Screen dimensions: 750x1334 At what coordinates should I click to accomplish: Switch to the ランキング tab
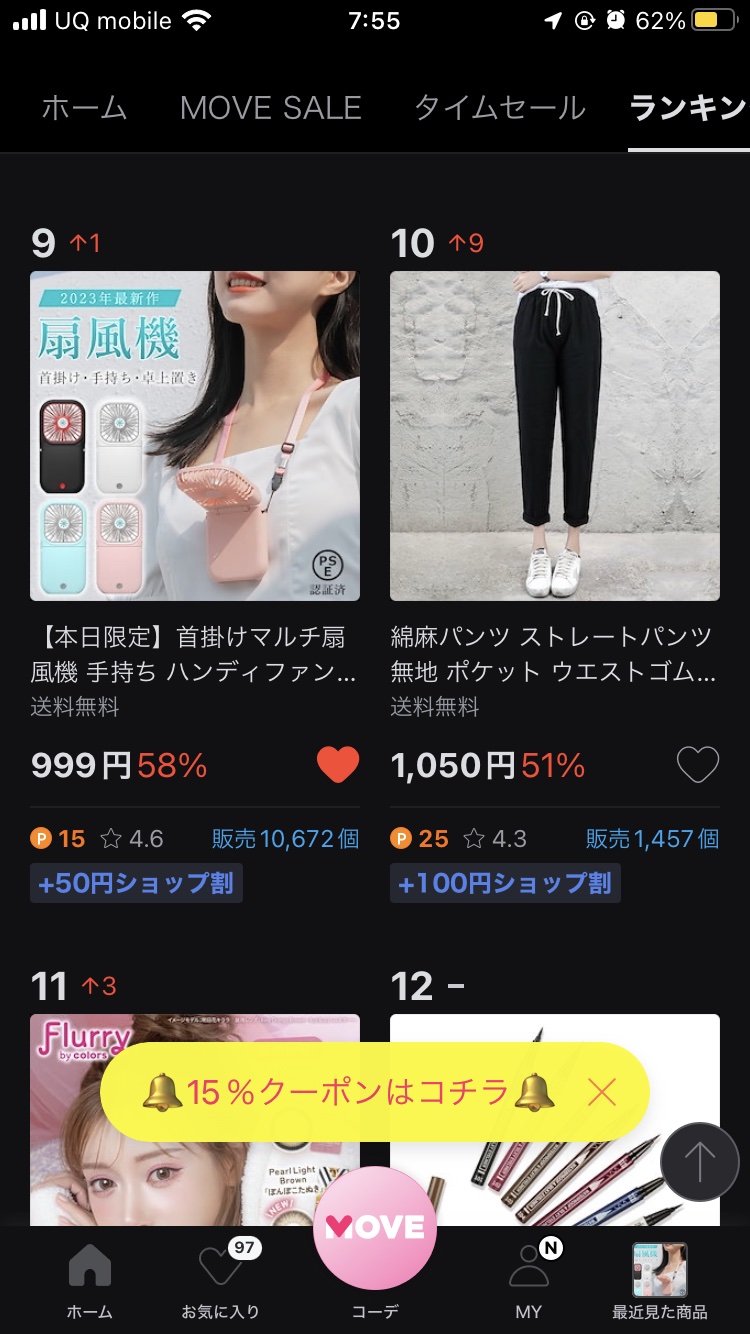[690, 106]
